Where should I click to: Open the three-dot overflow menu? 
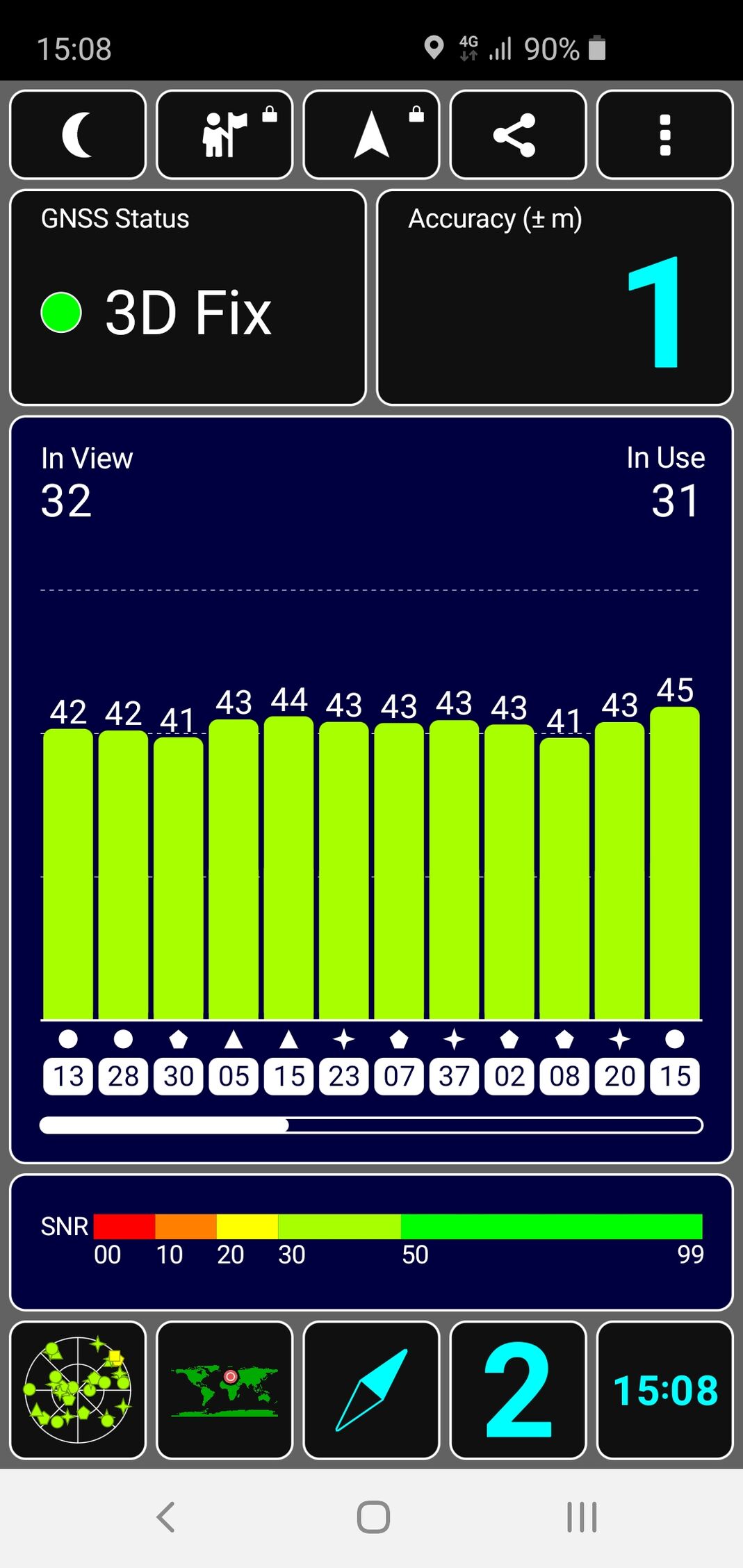coord(664,135)
